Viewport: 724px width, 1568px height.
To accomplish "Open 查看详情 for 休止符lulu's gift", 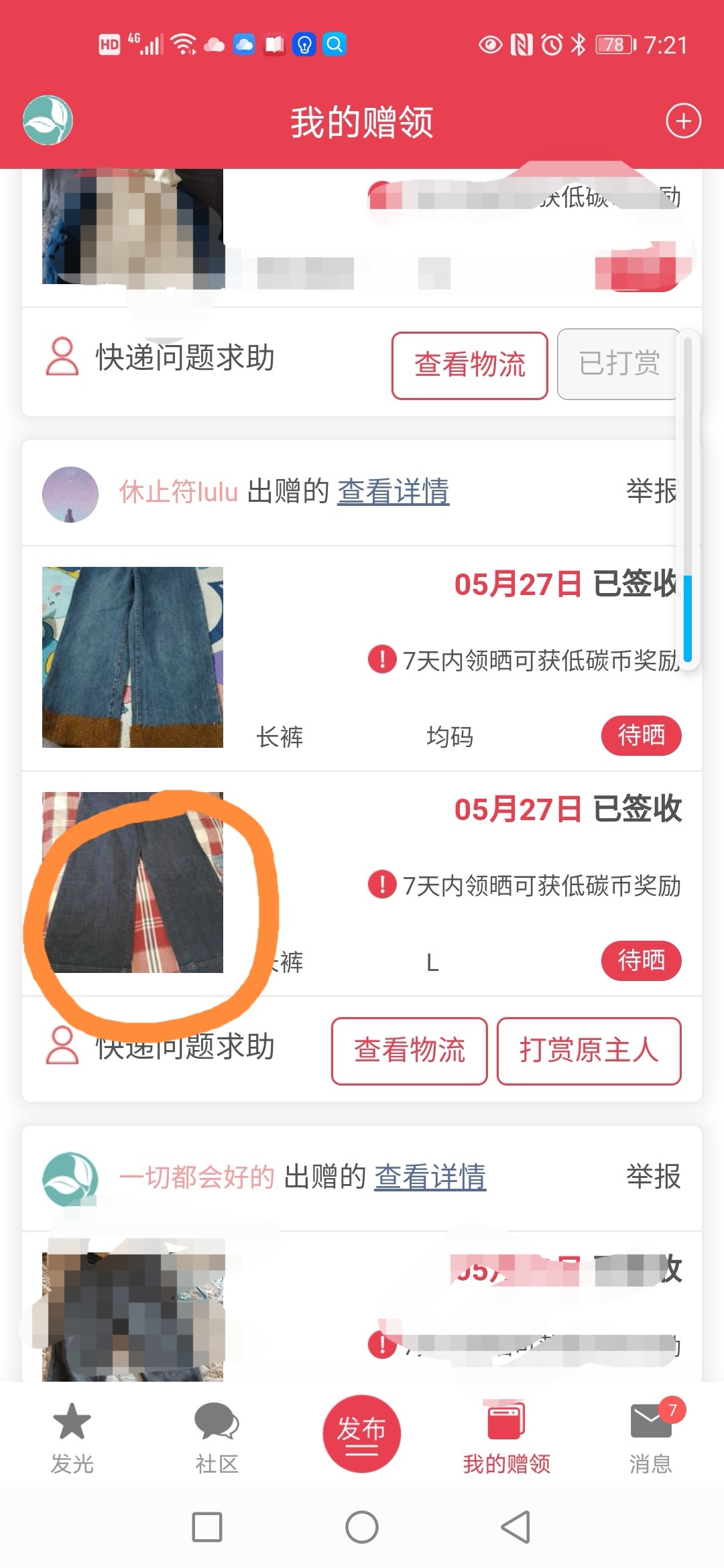I will pyautogui.click(x=393, y=492).
